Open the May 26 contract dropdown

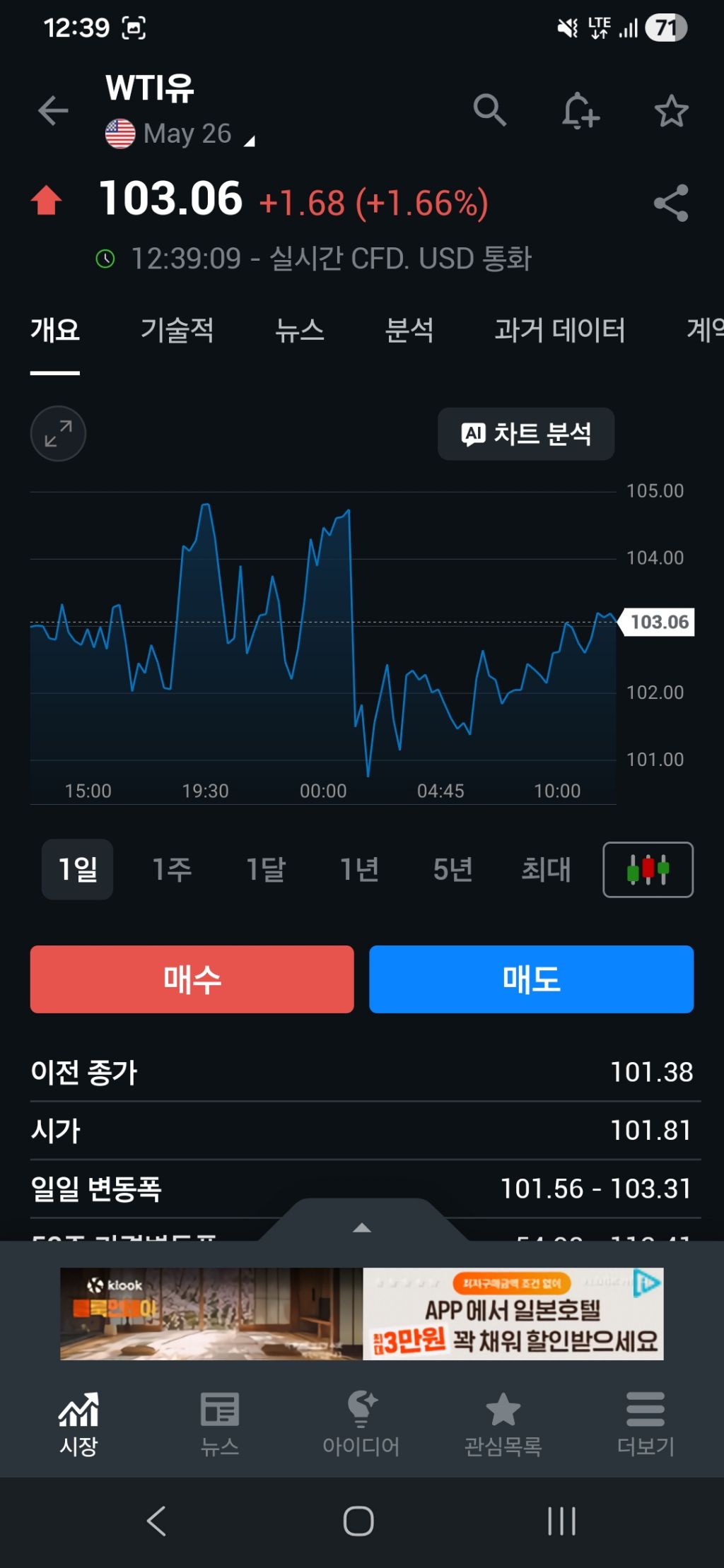(180, 134)
